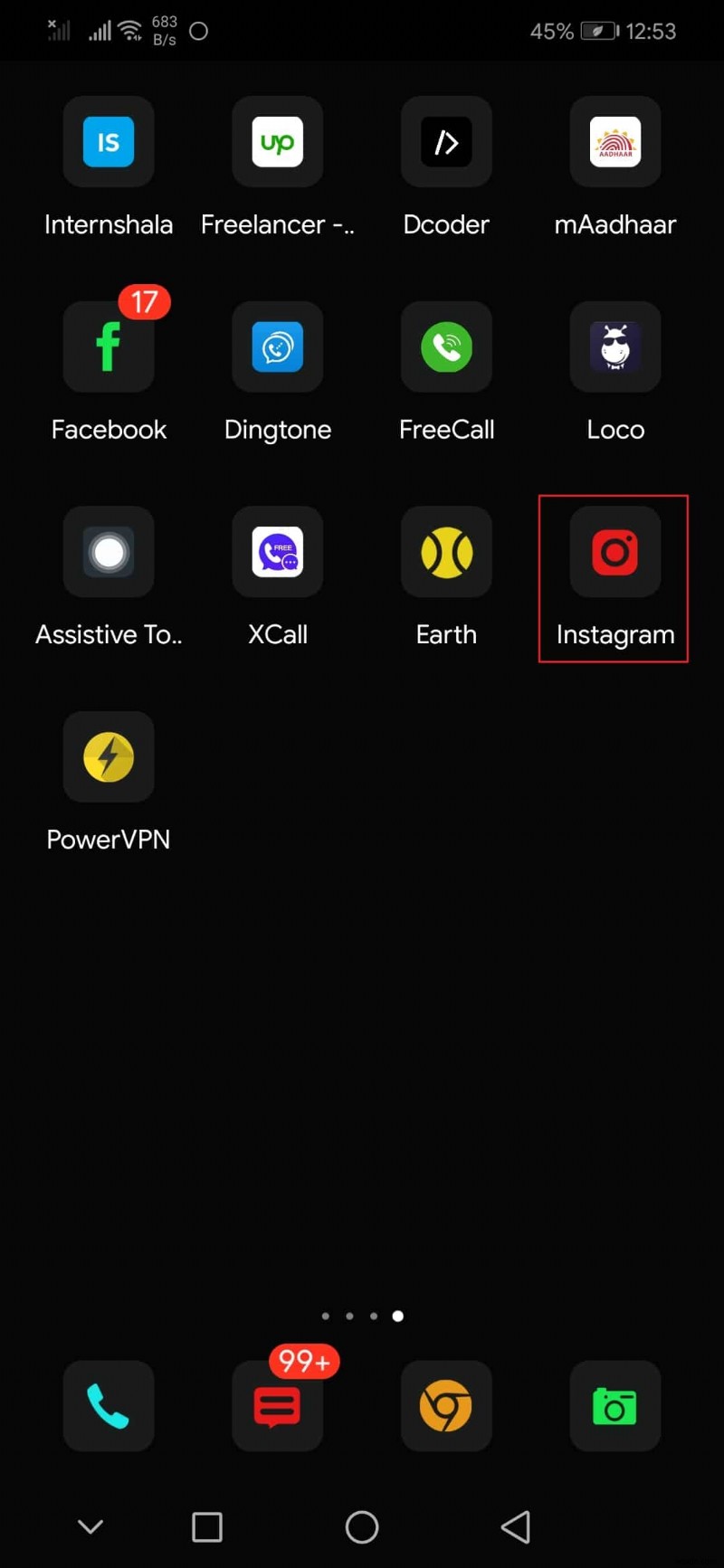Tap Facebook's notification badge showing 17
Image resolution: width=724 pixels, height=1568 pixels.
tap(145, 302)
